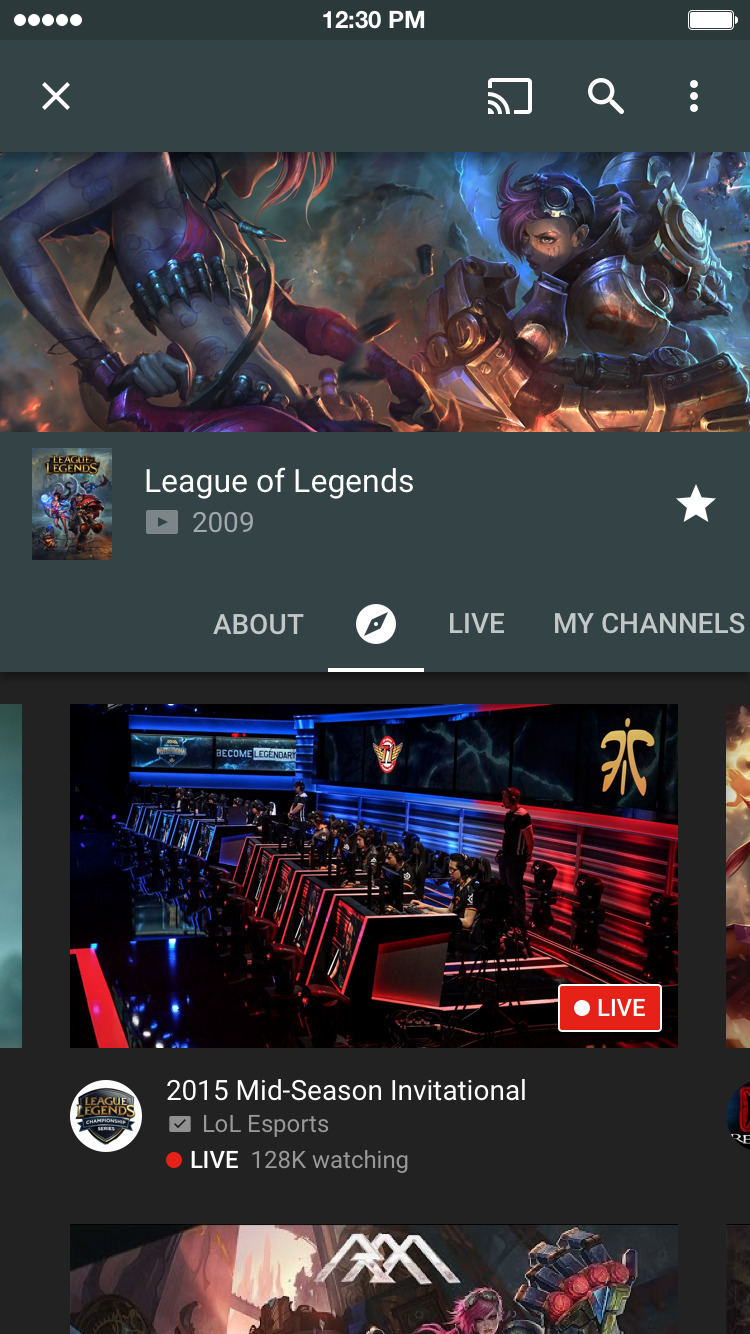750x1334 pixels.
Task: Favorite League of Legends with the star
Action: click(x=695, y=505)
